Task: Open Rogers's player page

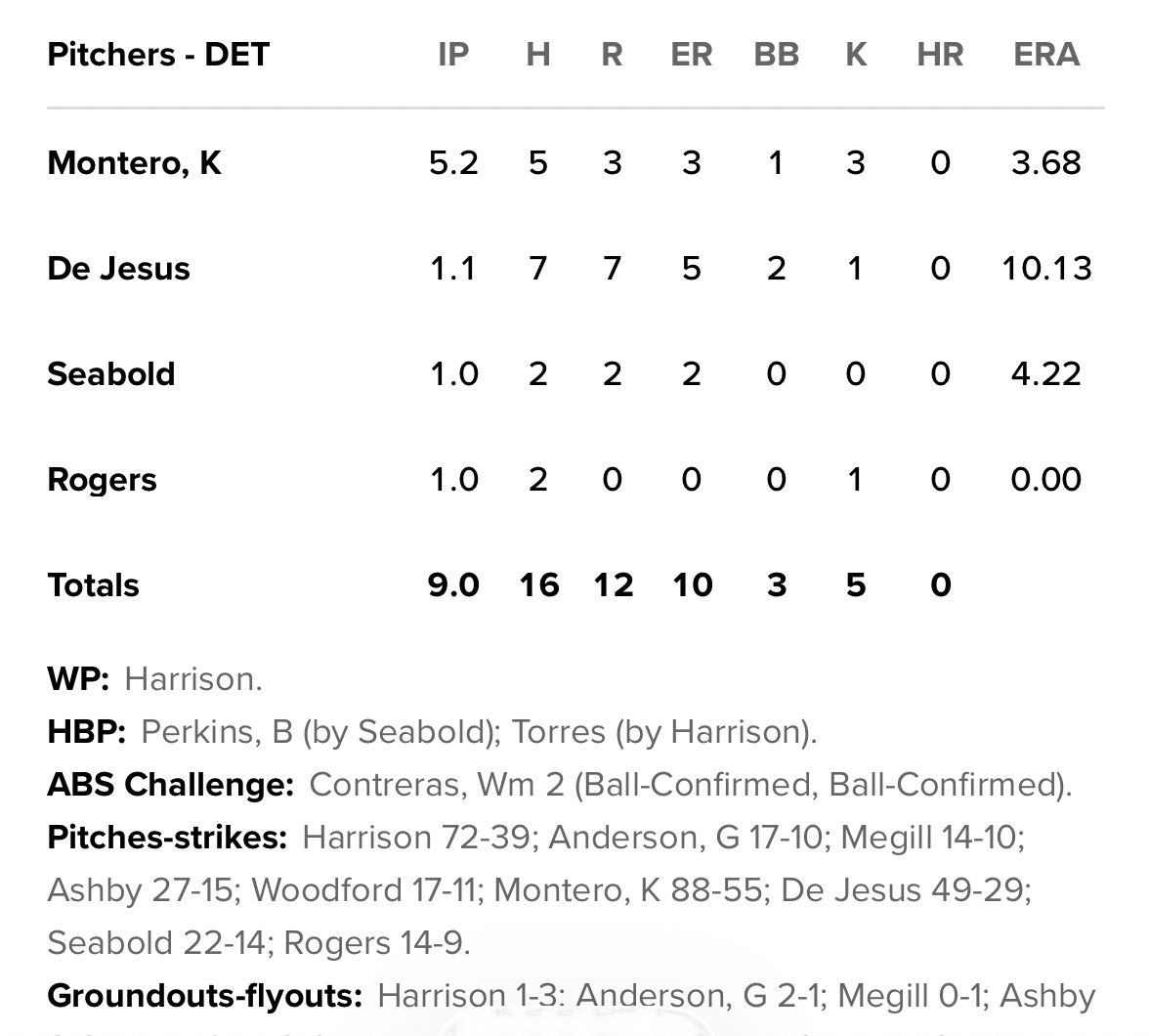Action: [102, 480]
